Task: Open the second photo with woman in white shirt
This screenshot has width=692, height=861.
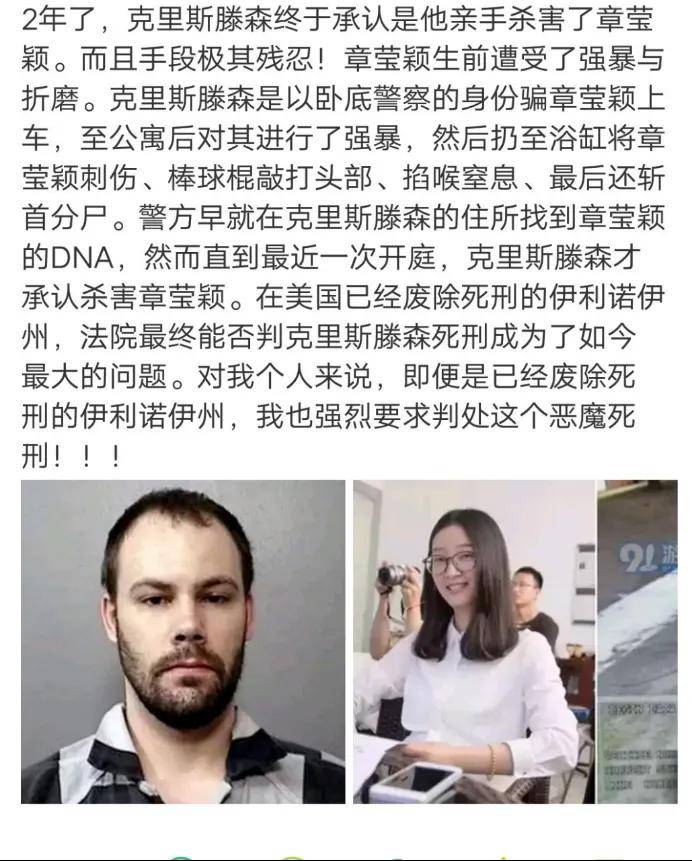Action: pos(469,642)
